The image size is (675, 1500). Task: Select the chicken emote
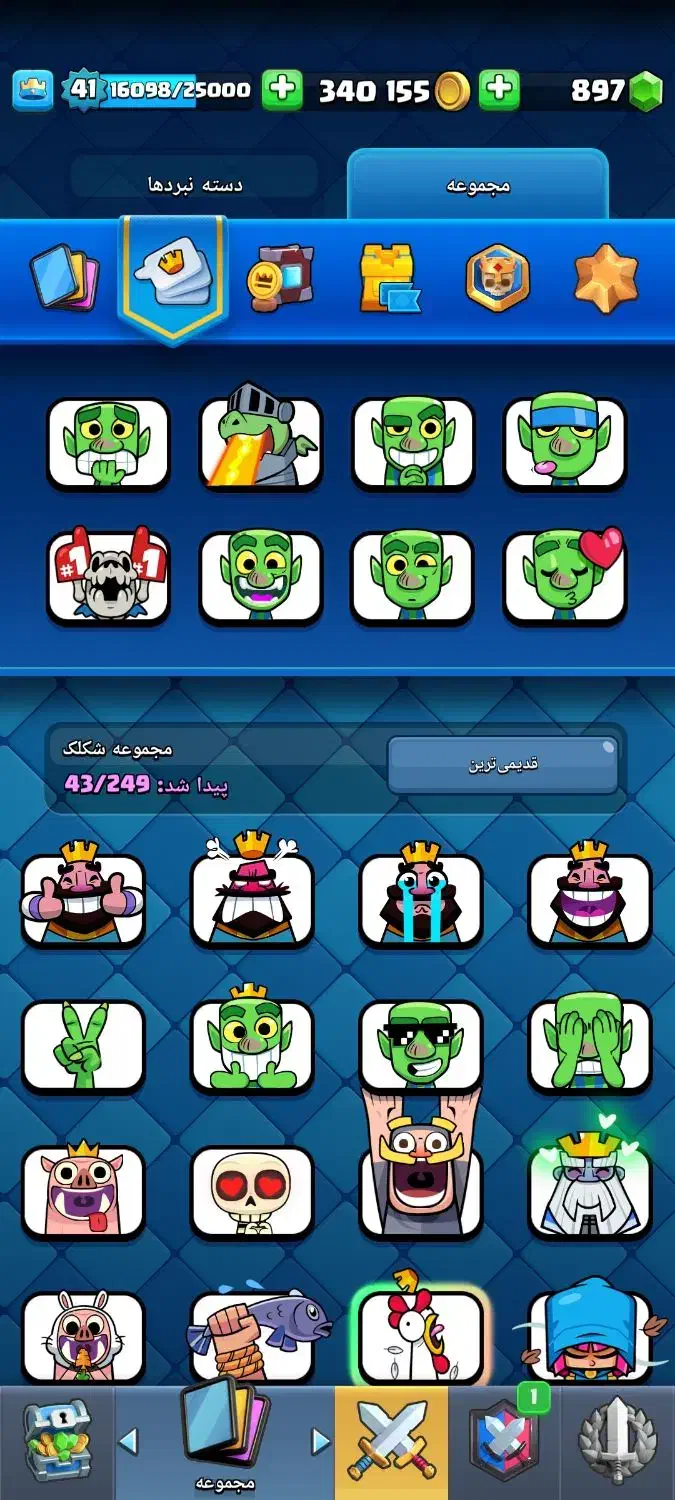point(421,1335)
